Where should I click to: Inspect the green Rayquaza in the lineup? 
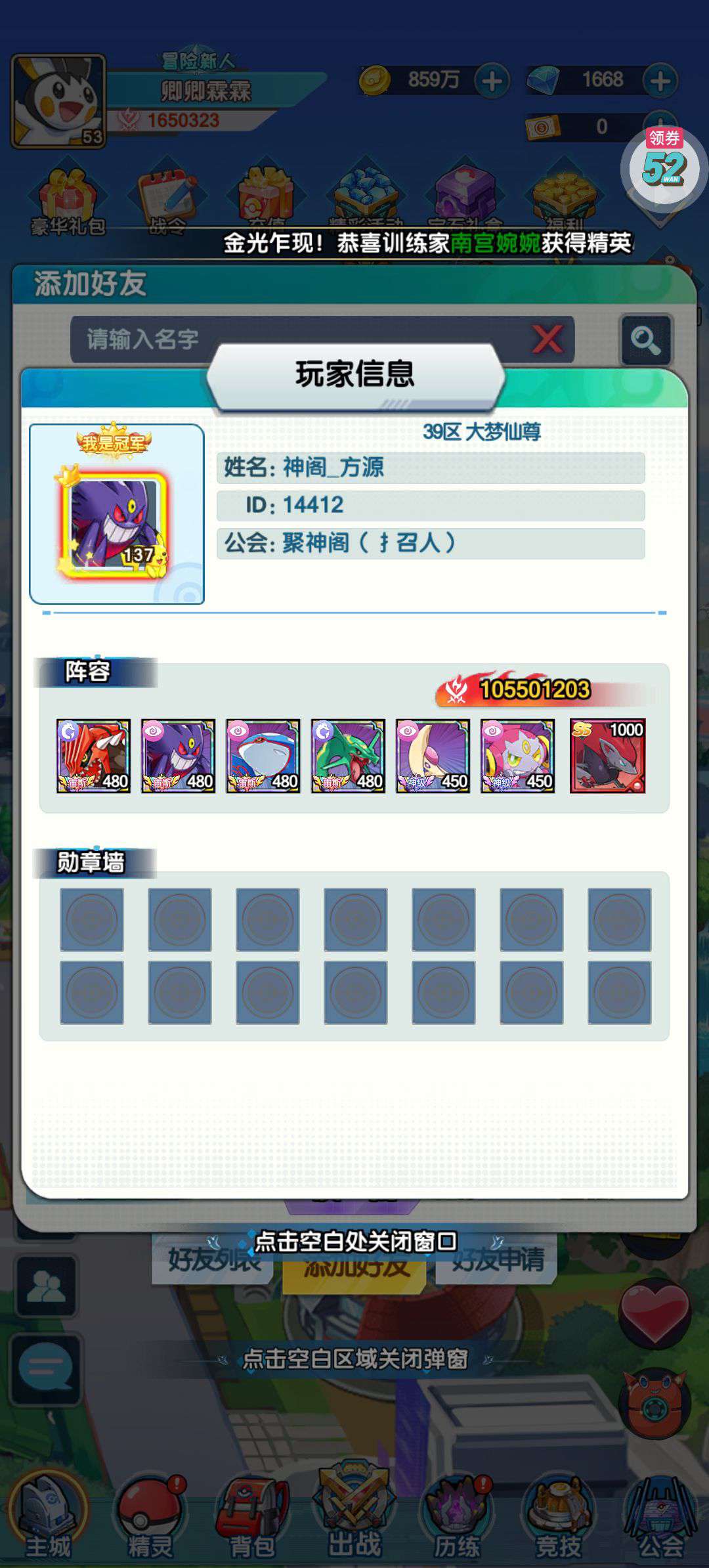coord(348,756)
